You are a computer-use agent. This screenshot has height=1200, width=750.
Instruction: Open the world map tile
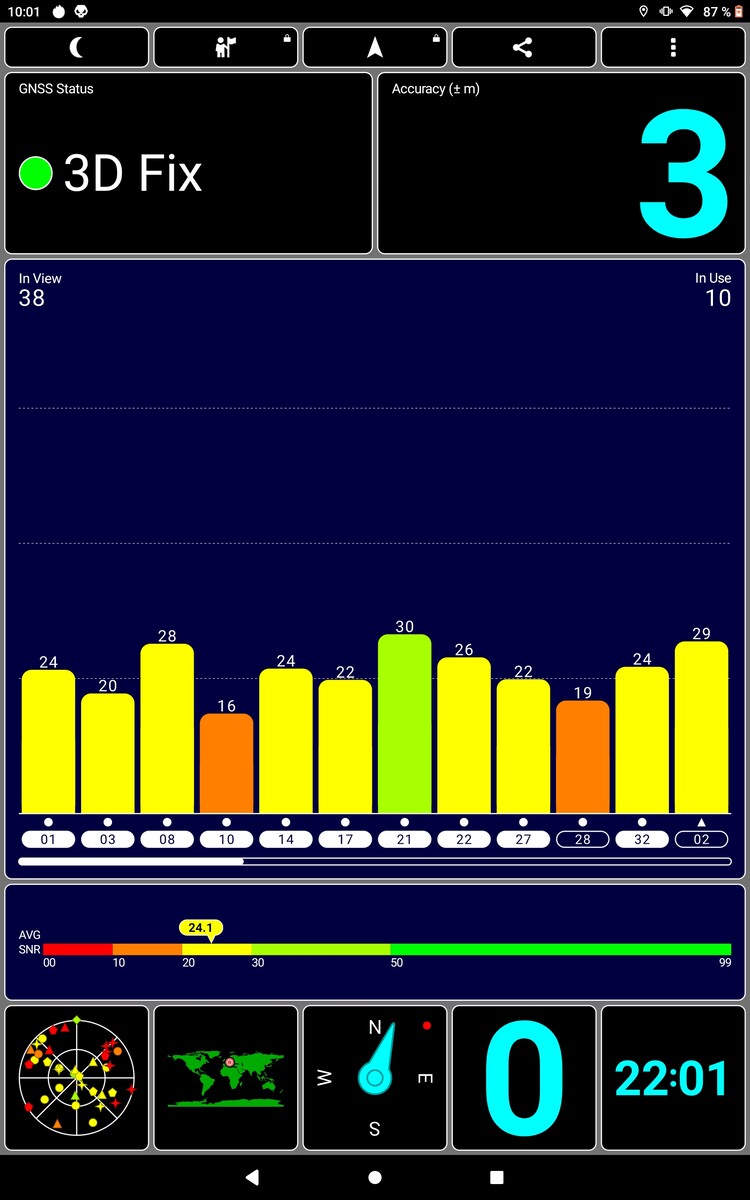tap(226, 1077)
